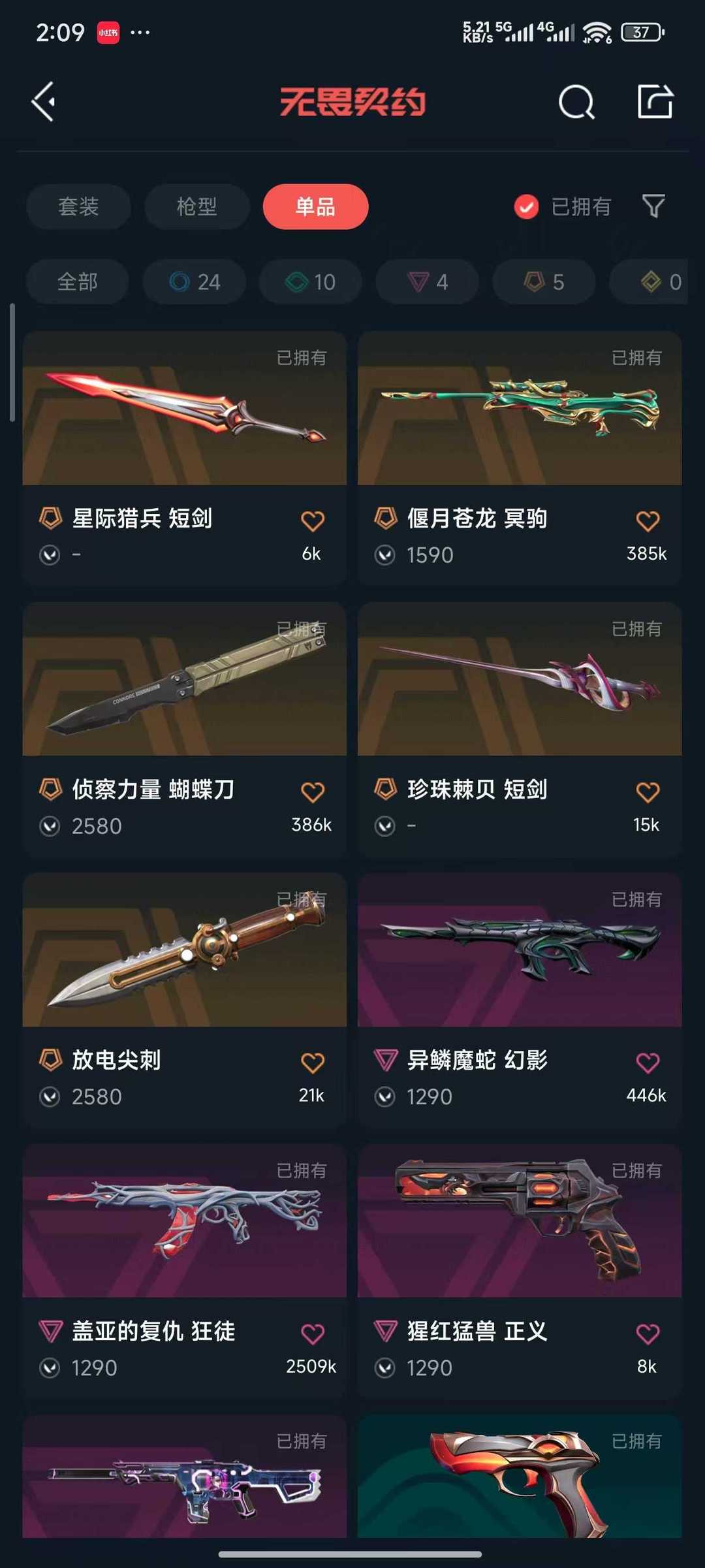Image resolution: width=705 pixels, height=1568 pixels.
Task: Go back using the top-left arrow
Action: [44, 102]
